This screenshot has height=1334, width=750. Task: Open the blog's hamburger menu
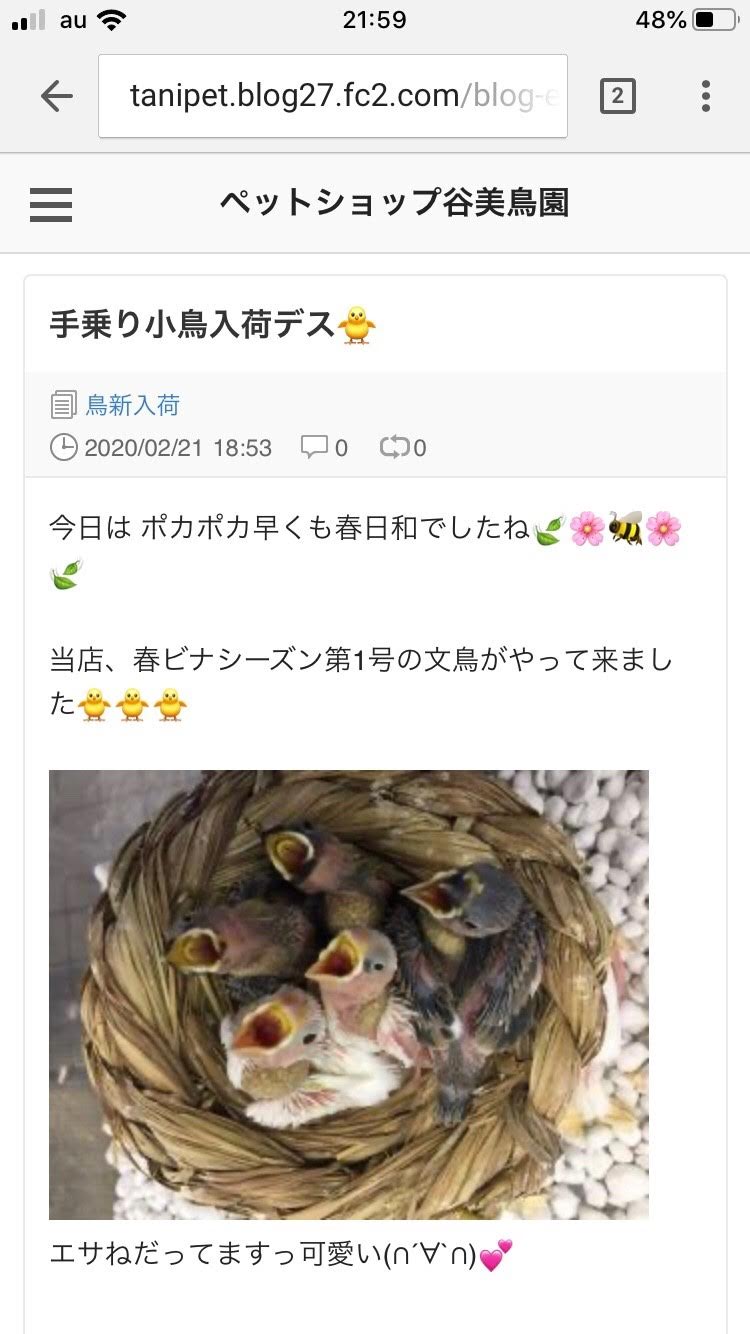(51, 204)
